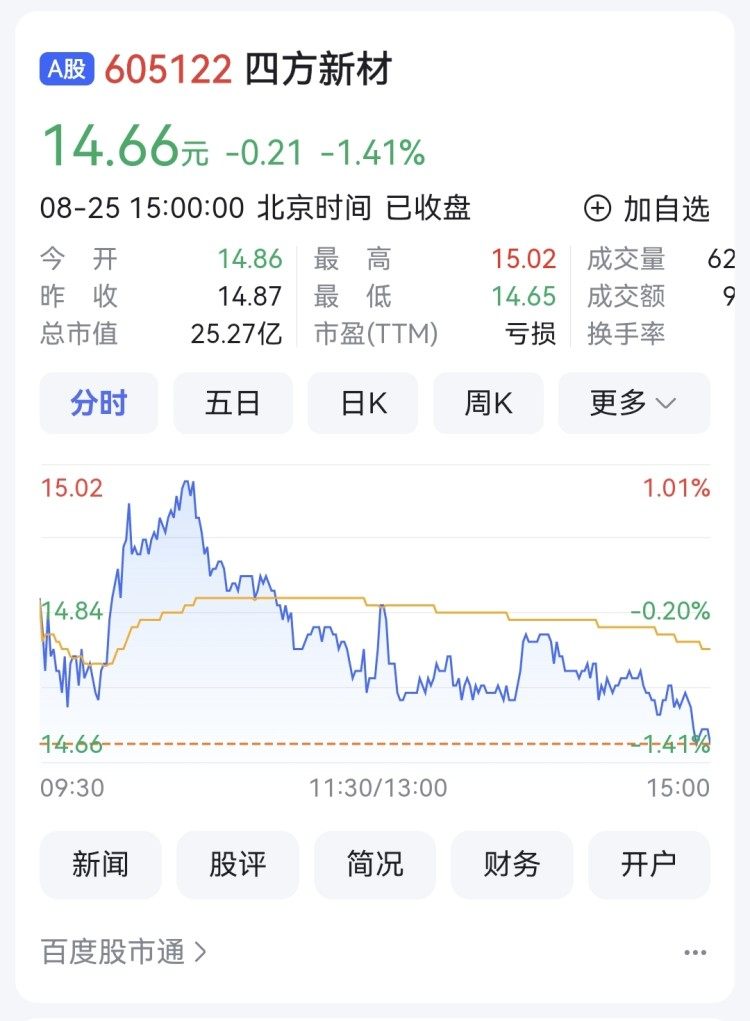Open the 更多 more chart options dropdown

point(634,402)
